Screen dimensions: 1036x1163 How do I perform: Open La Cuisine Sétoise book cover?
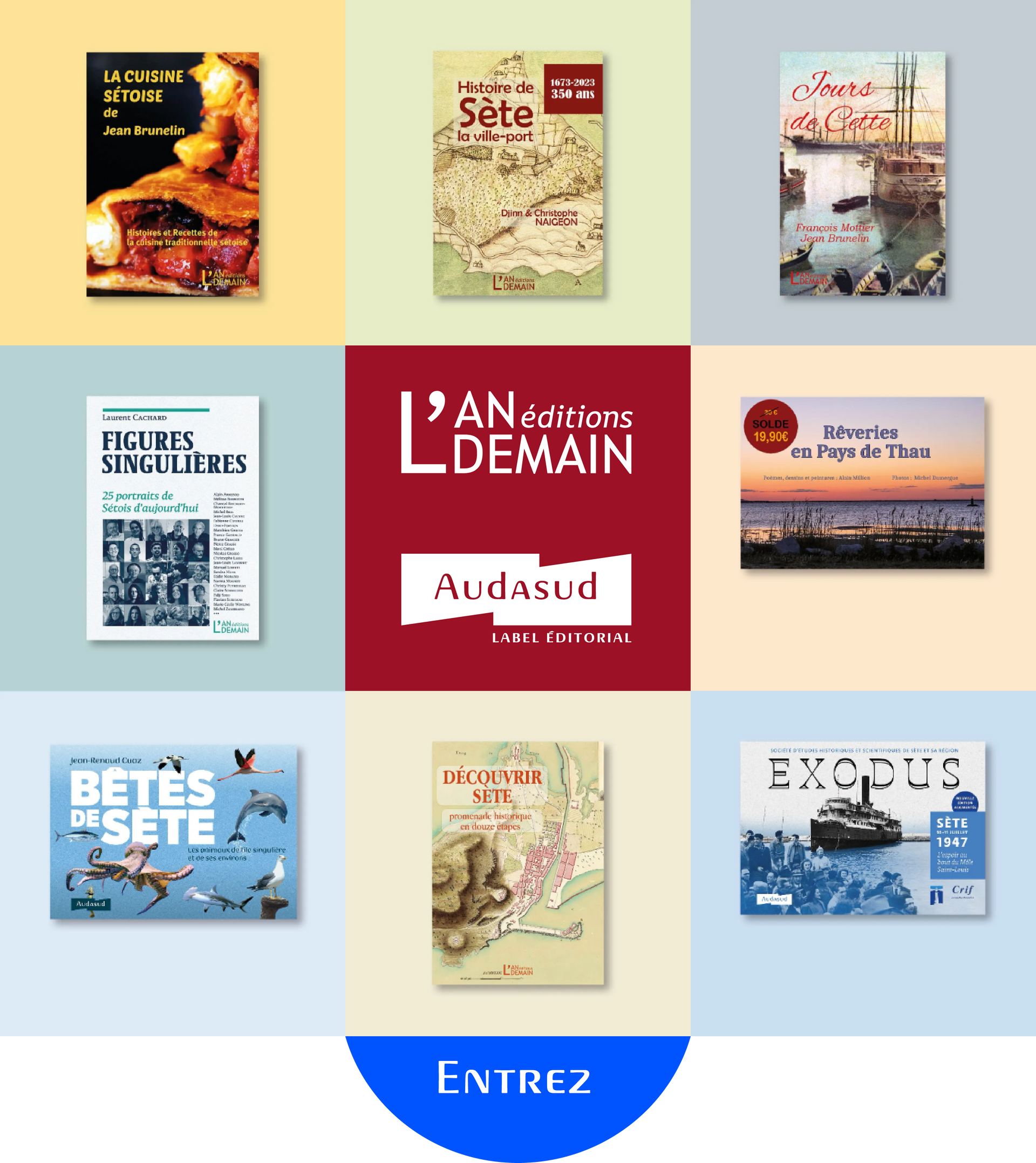click(173, 174)
